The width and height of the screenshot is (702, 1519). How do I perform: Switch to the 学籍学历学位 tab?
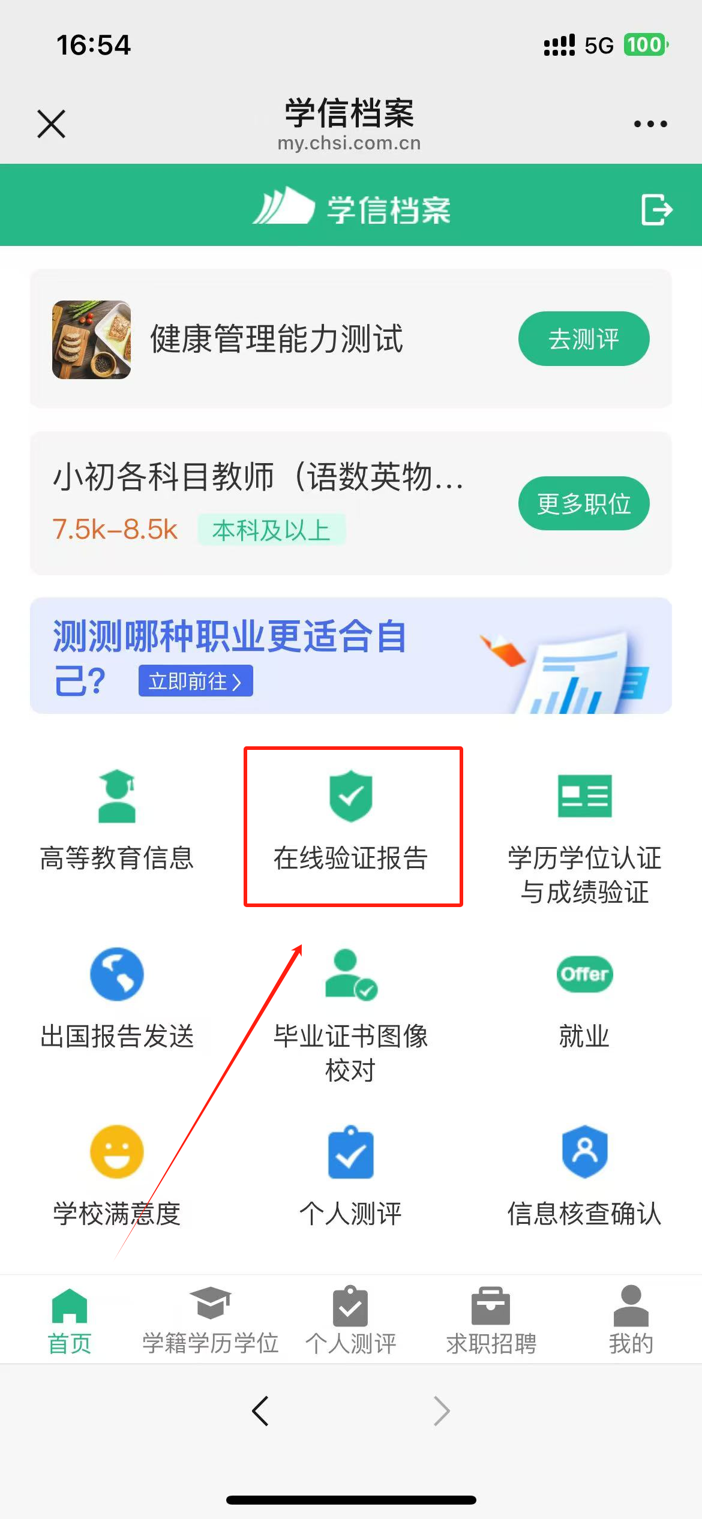tap(210, 1320)
